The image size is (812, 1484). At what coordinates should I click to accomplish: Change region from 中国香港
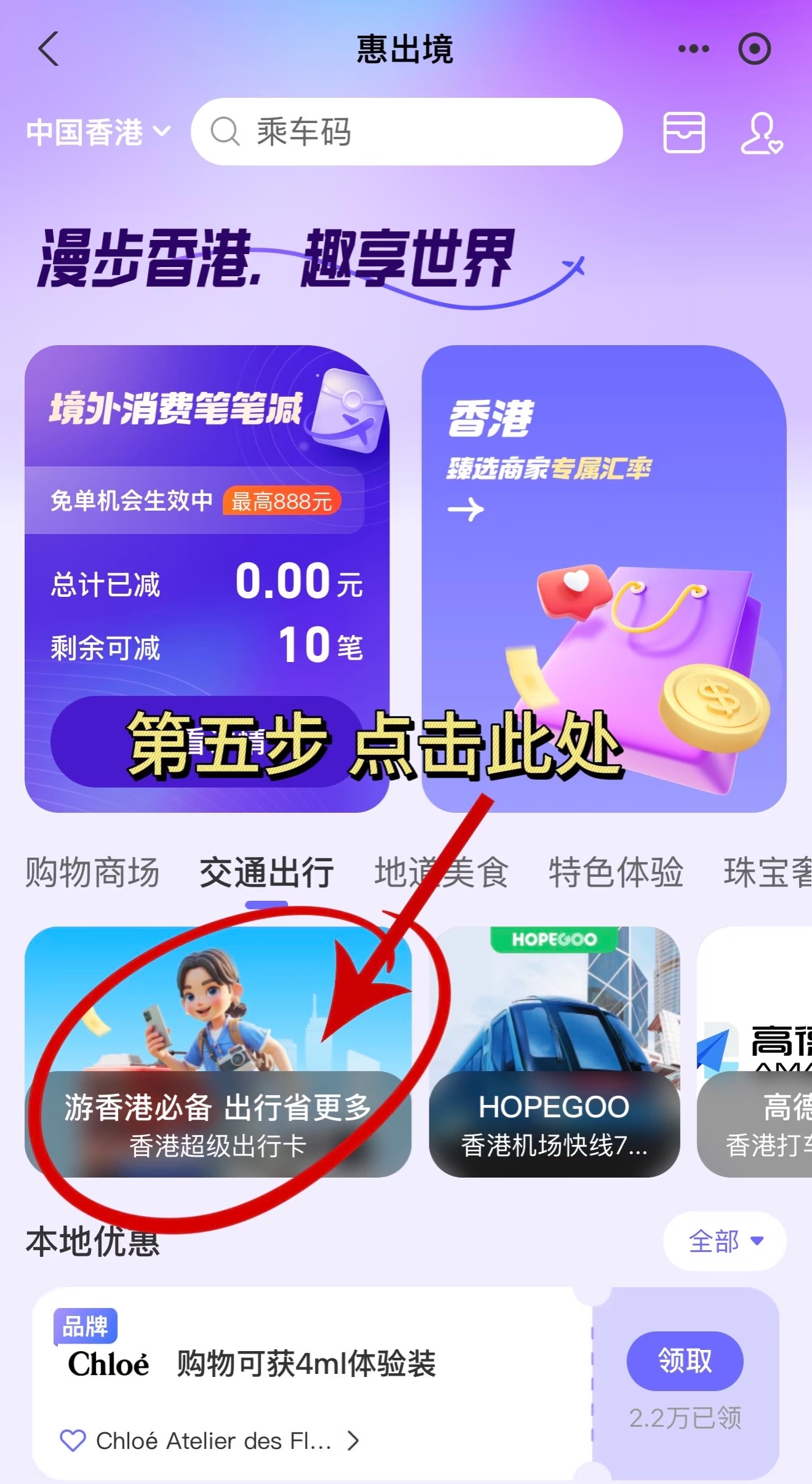(98, 132)
